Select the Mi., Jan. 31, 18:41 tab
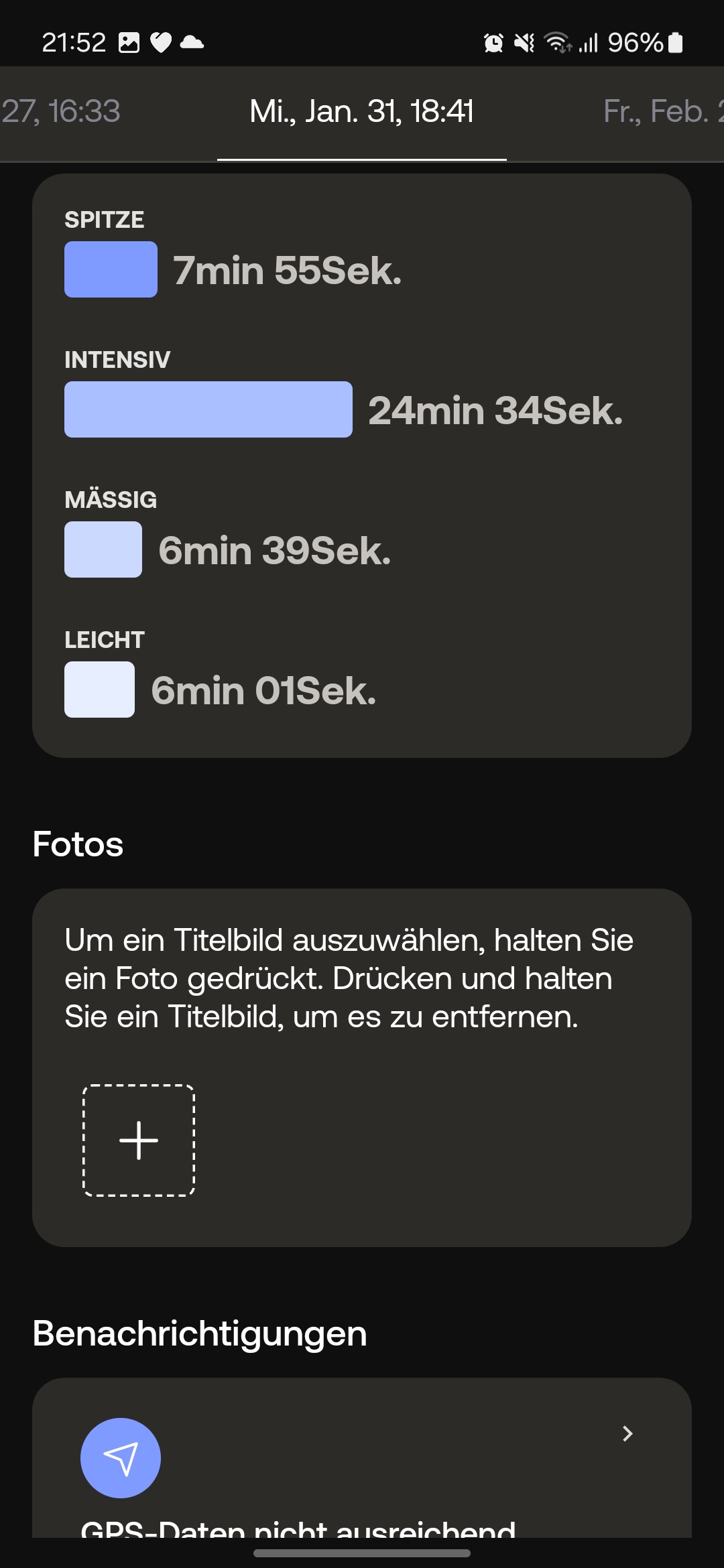This screenshot has height=1568, width=724. (362, 111)
